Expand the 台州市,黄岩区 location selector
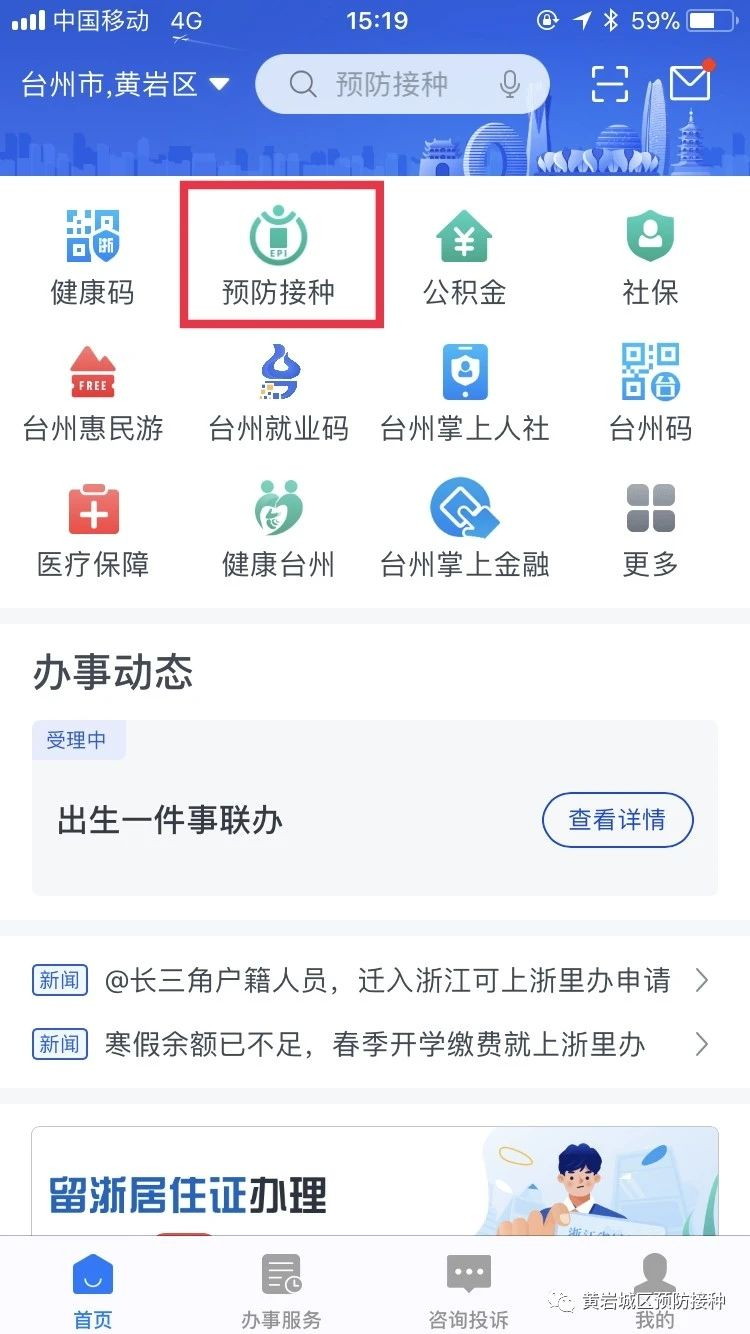The height and width of the screenshot is (1334, 750). pyautogui.click(x=120, y=85)
